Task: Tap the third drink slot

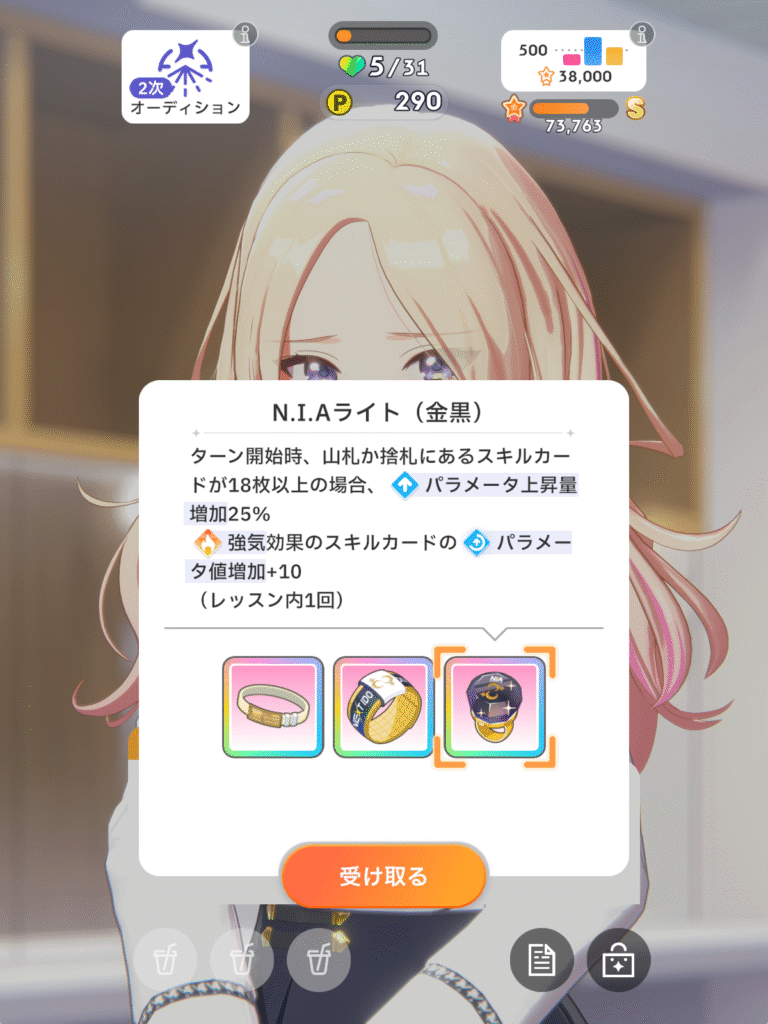Action: (318, 961)
